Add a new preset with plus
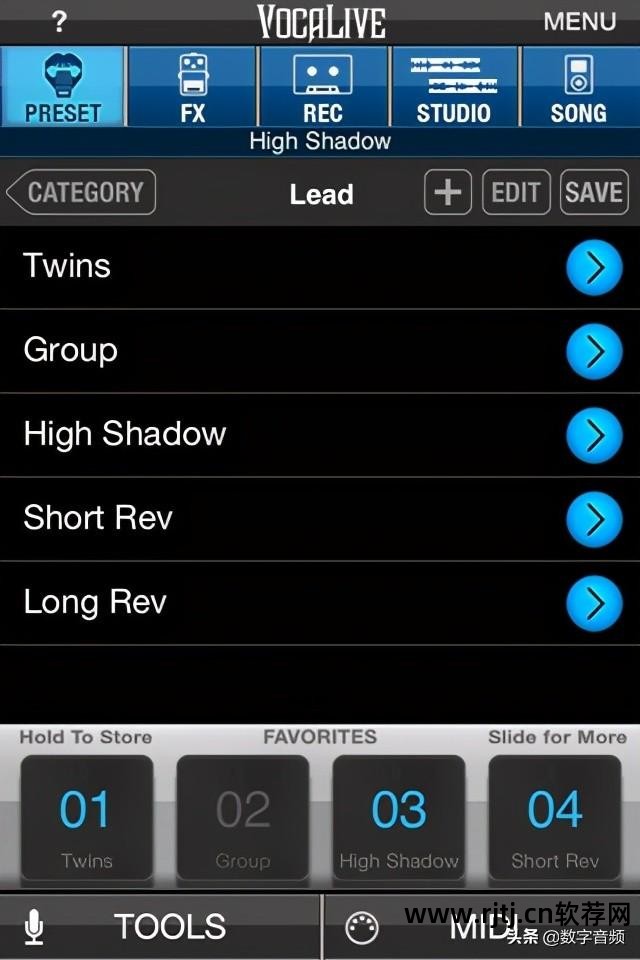Image resolution: width=640 pixels, height=960 pixels. pyautogui.click(x=447, y=192)
